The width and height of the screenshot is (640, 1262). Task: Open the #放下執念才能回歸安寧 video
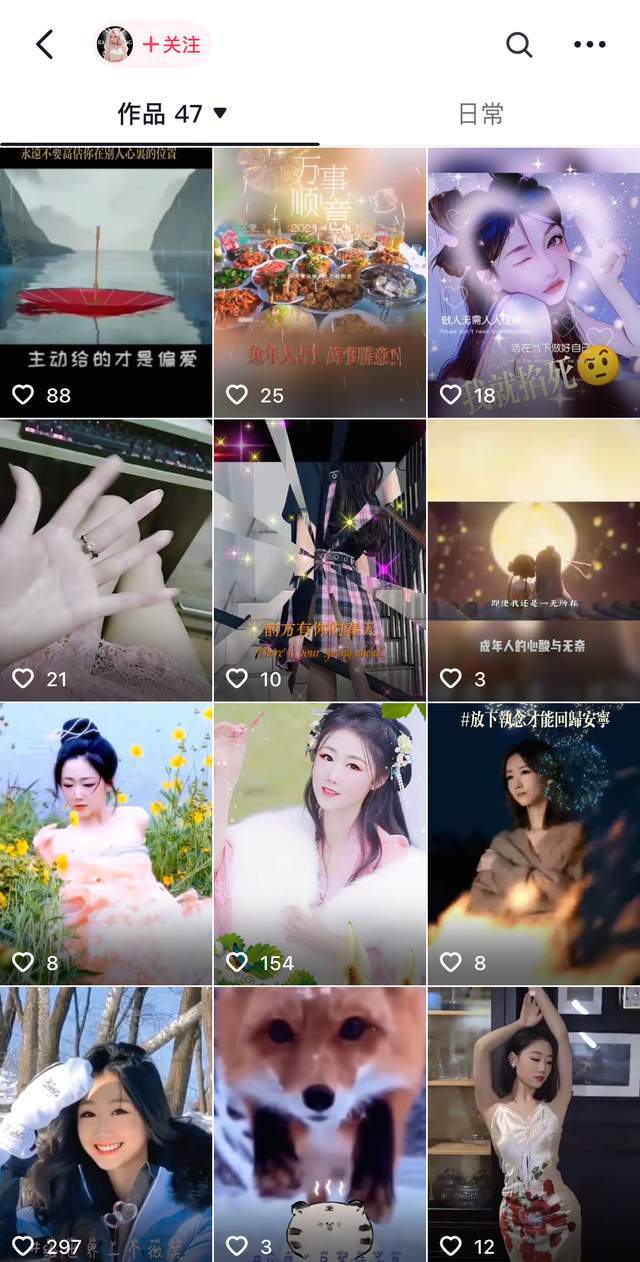[x=534, y=843]
